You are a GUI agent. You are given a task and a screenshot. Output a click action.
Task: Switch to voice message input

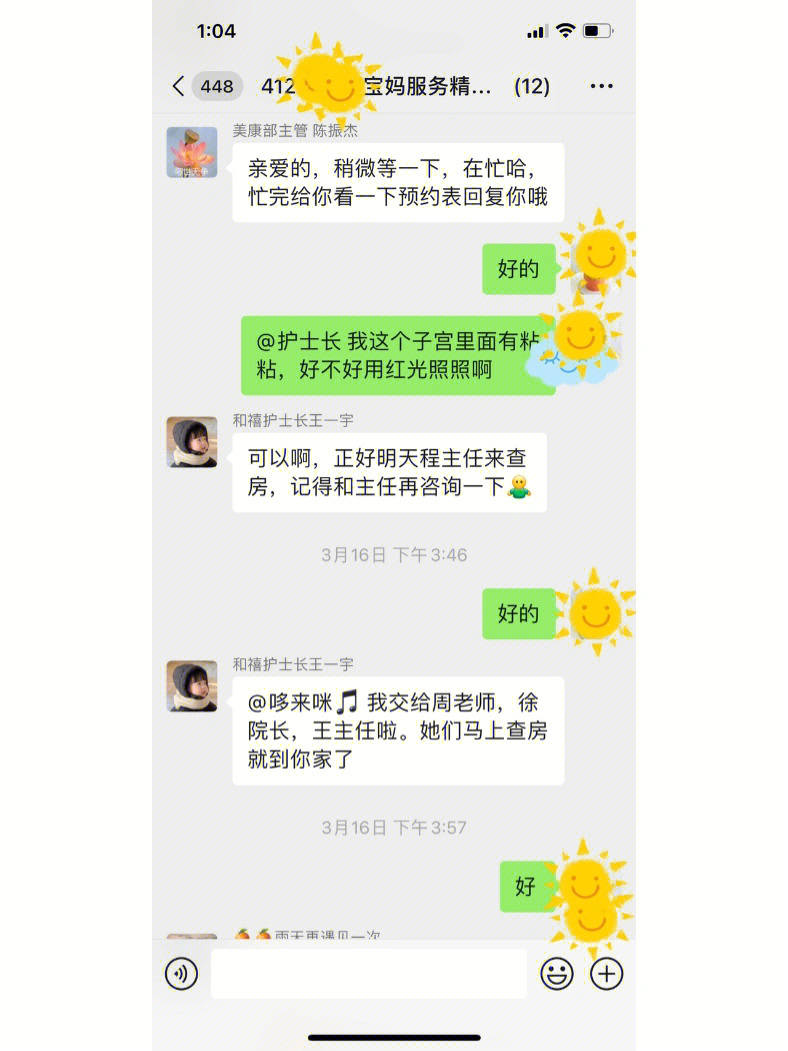[x=181, y=973]
